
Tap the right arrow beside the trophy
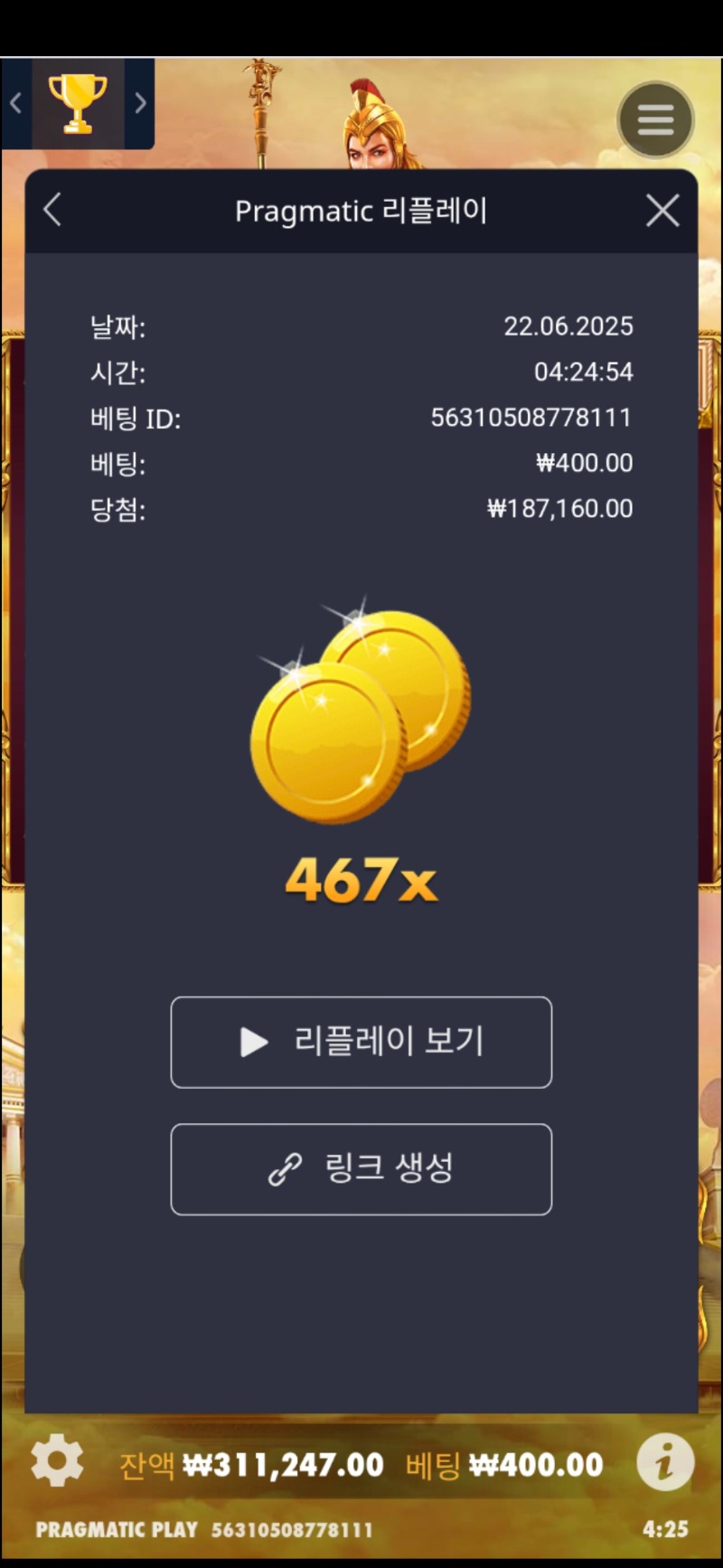tap(140, 103)
